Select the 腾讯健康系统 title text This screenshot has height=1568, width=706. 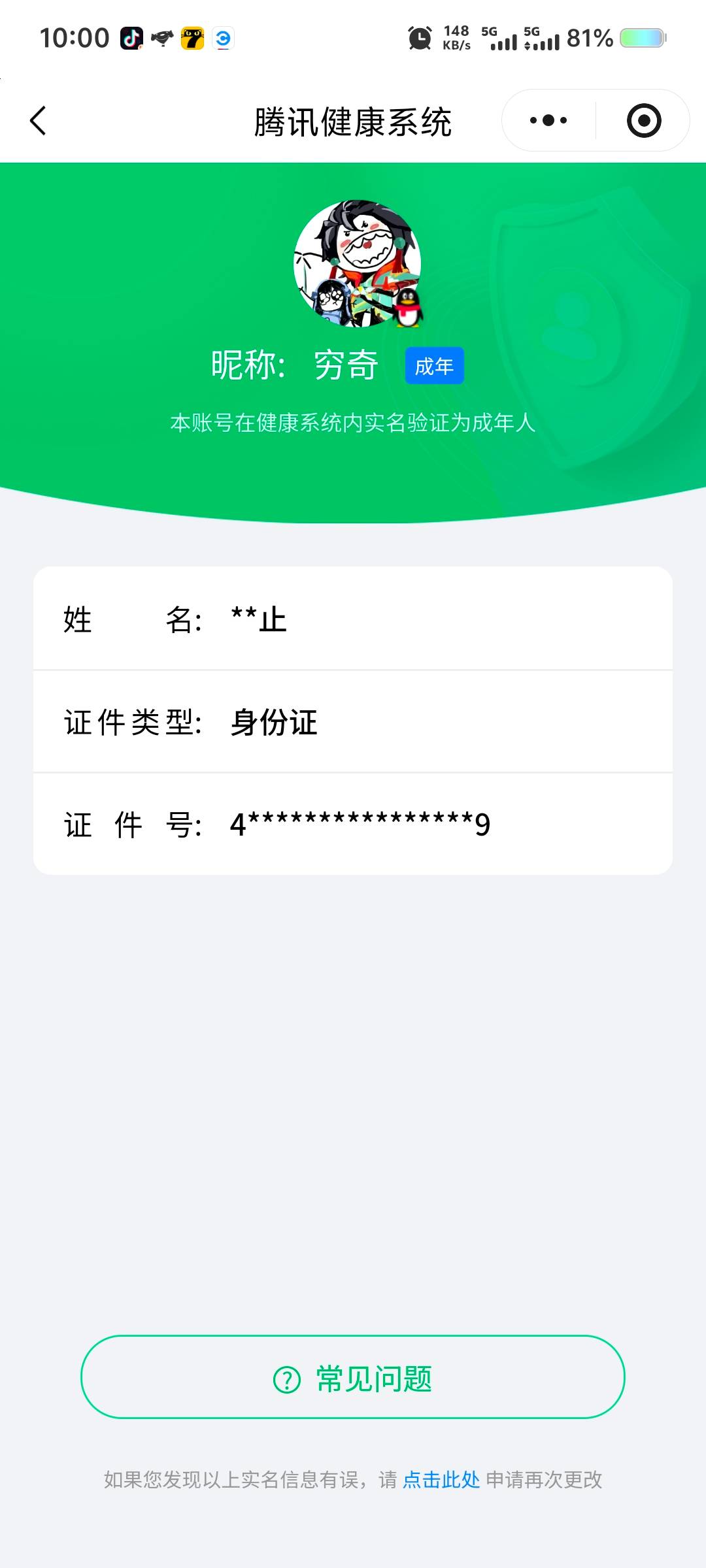(353, 120)
